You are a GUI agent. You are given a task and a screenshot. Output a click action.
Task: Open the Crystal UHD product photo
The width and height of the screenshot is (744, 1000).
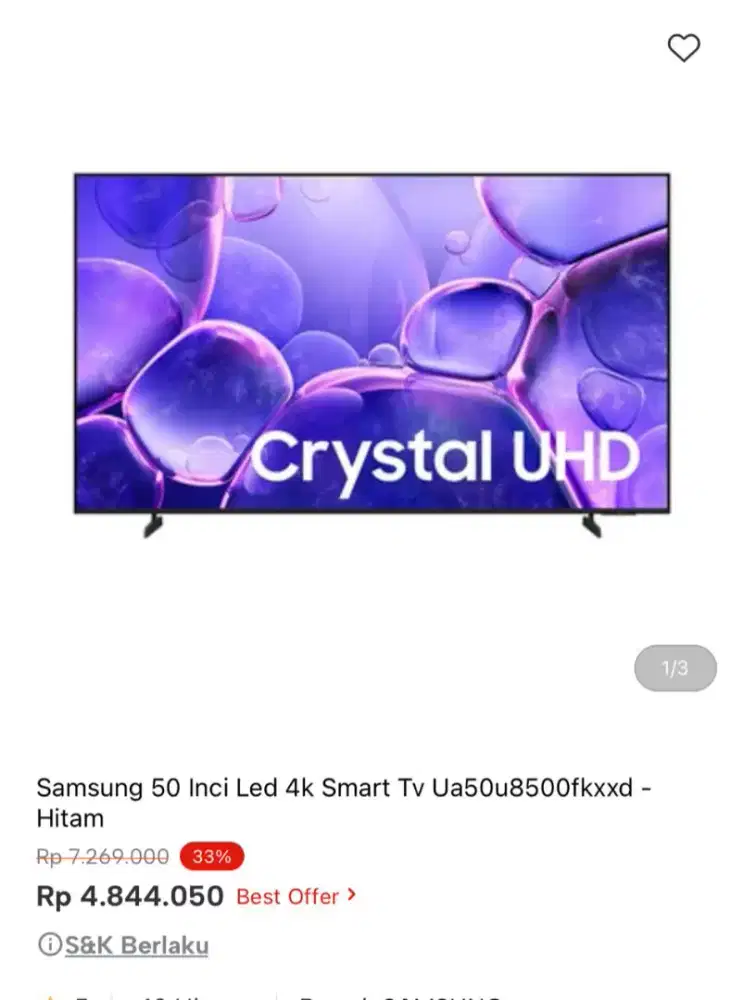tap(372, 350)
